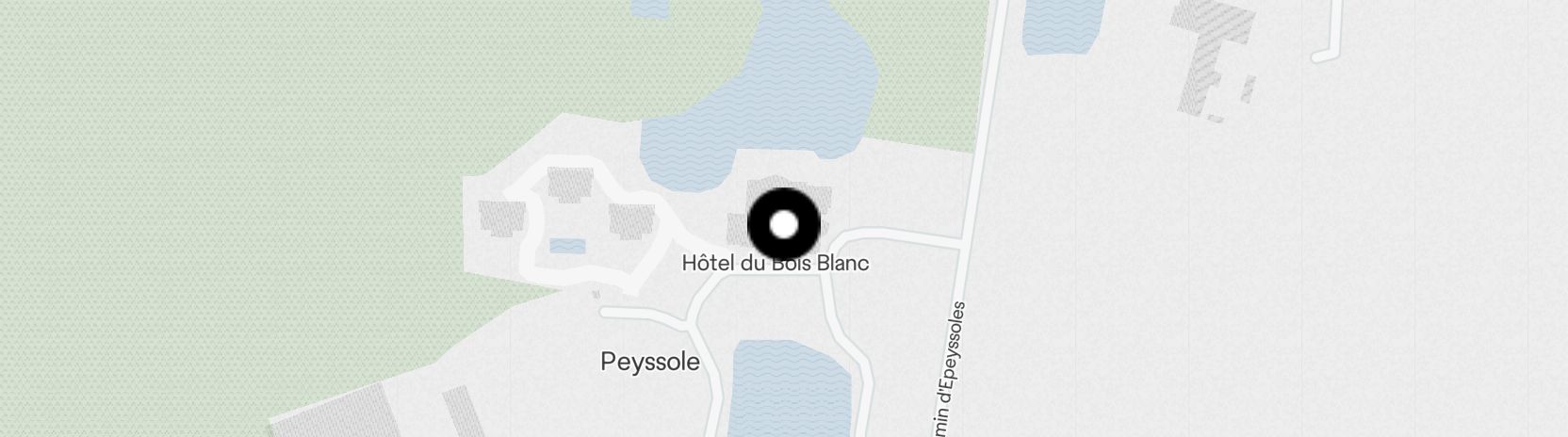
Task: Tap the Hôtel du Bois Blanc map marker
Action: pyautogui.click(x=784, y=225)
